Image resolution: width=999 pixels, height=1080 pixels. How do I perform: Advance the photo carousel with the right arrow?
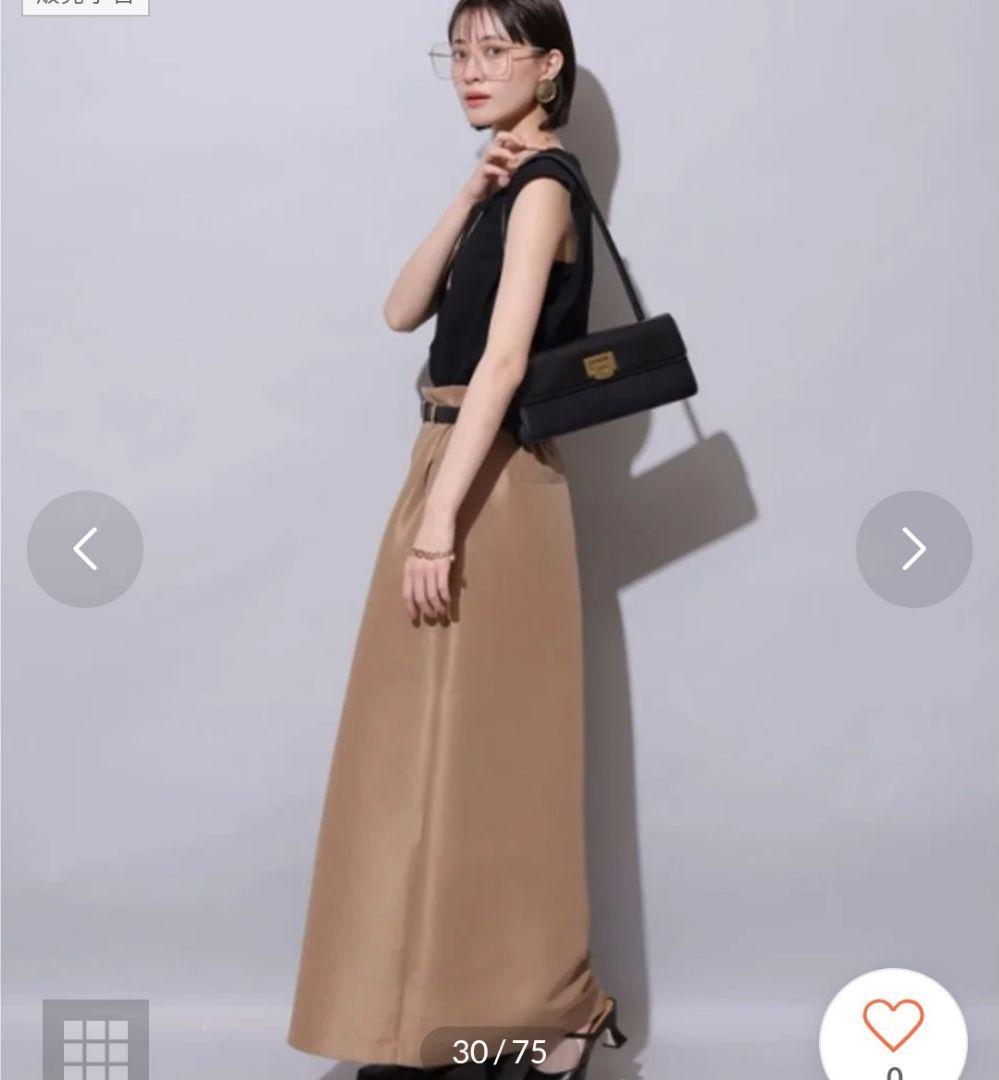tap(912, 549)
